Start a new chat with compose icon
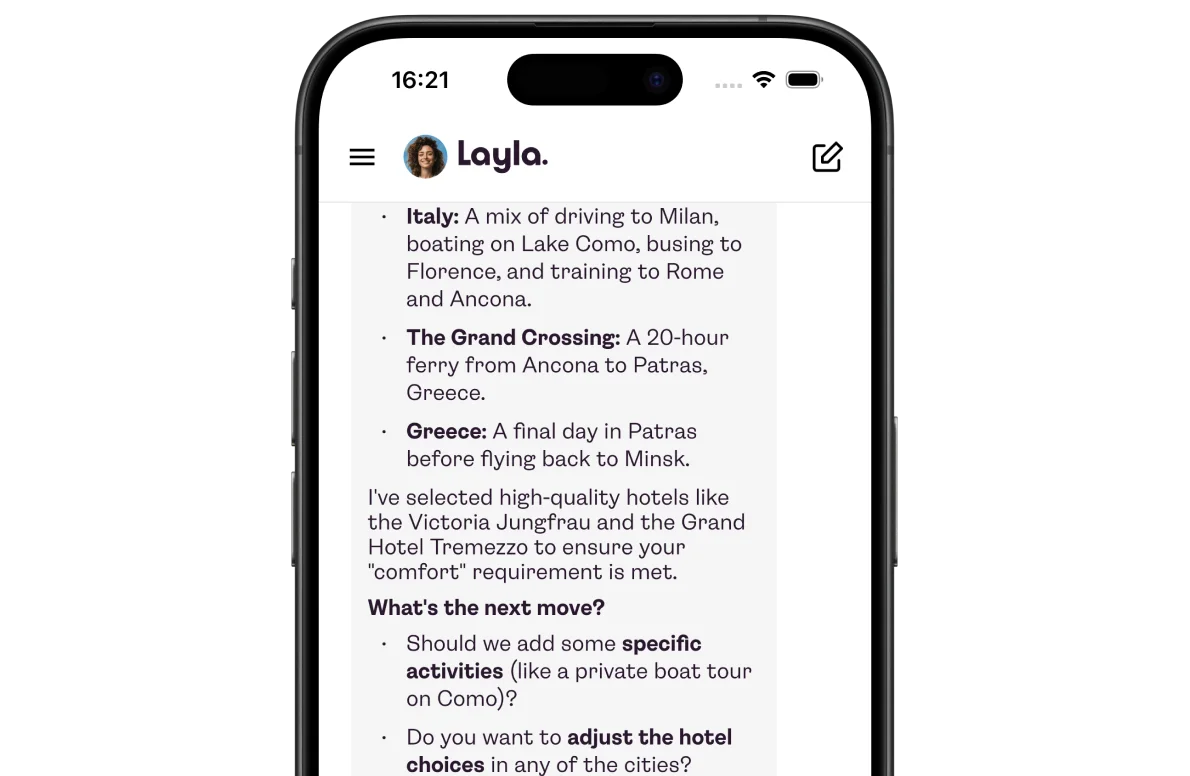The width and height of the screenshot is (1190, 776). pos(827,157)
